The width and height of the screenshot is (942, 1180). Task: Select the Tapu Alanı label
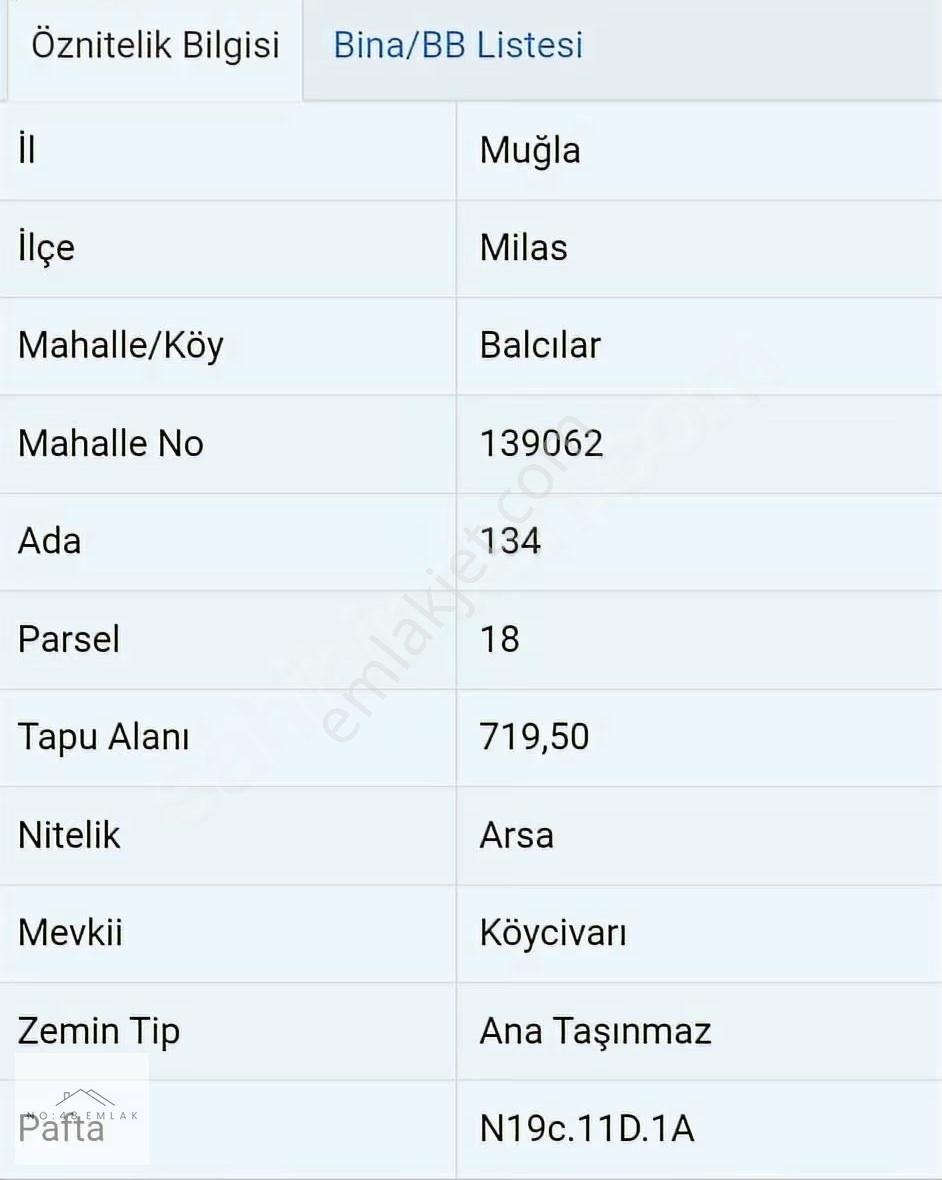[103, 737]
